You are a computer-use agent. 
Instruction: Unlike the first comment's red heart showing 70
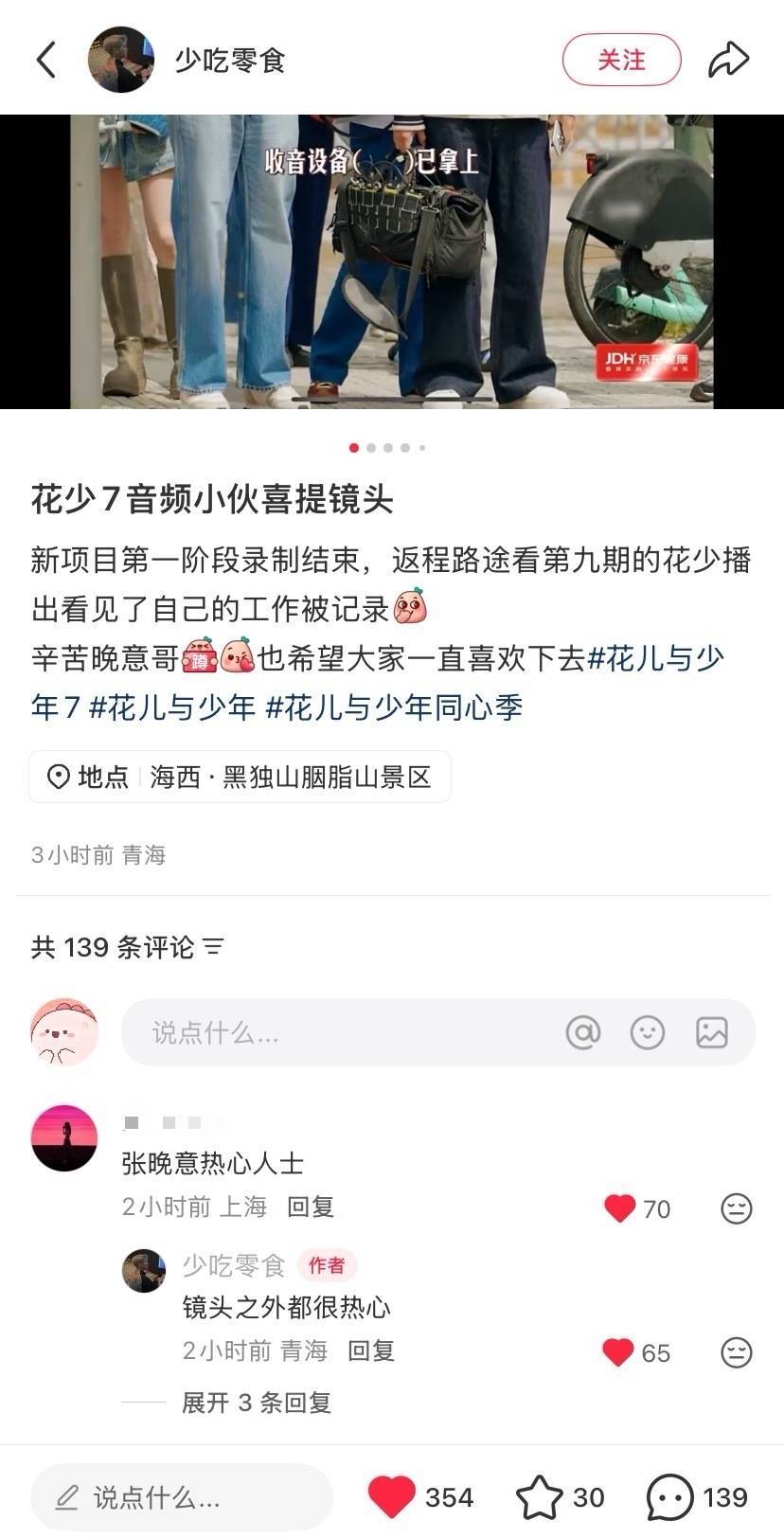(619, 1209)
